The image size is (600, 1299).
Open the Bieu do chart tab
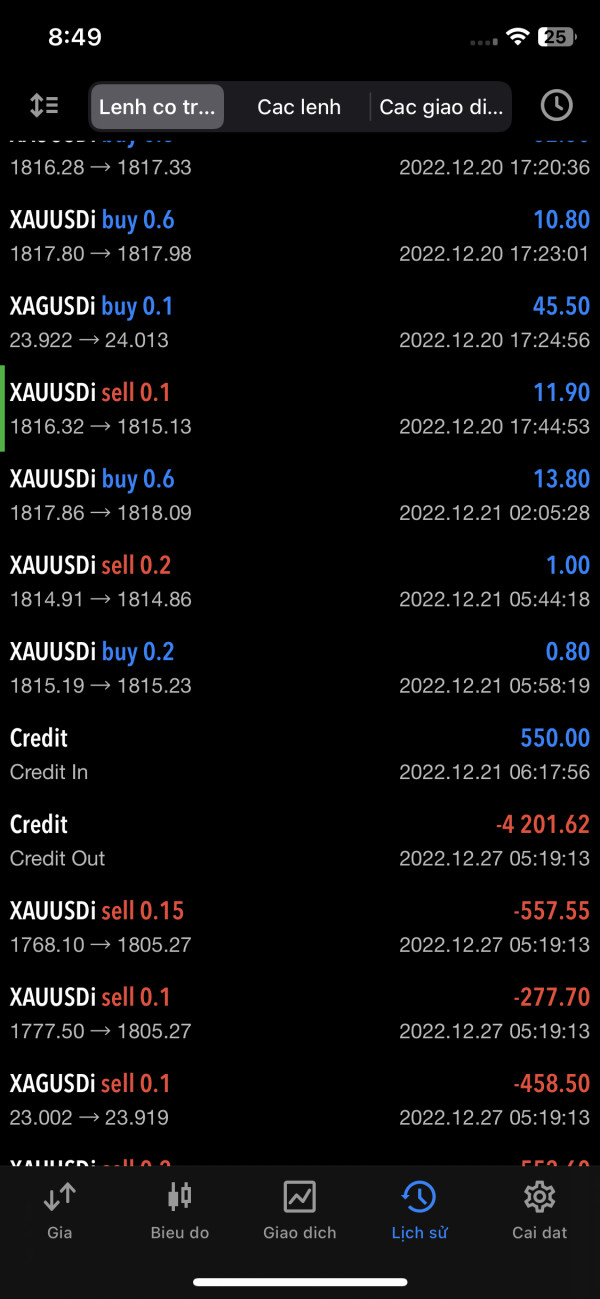tap(180, 1211)
